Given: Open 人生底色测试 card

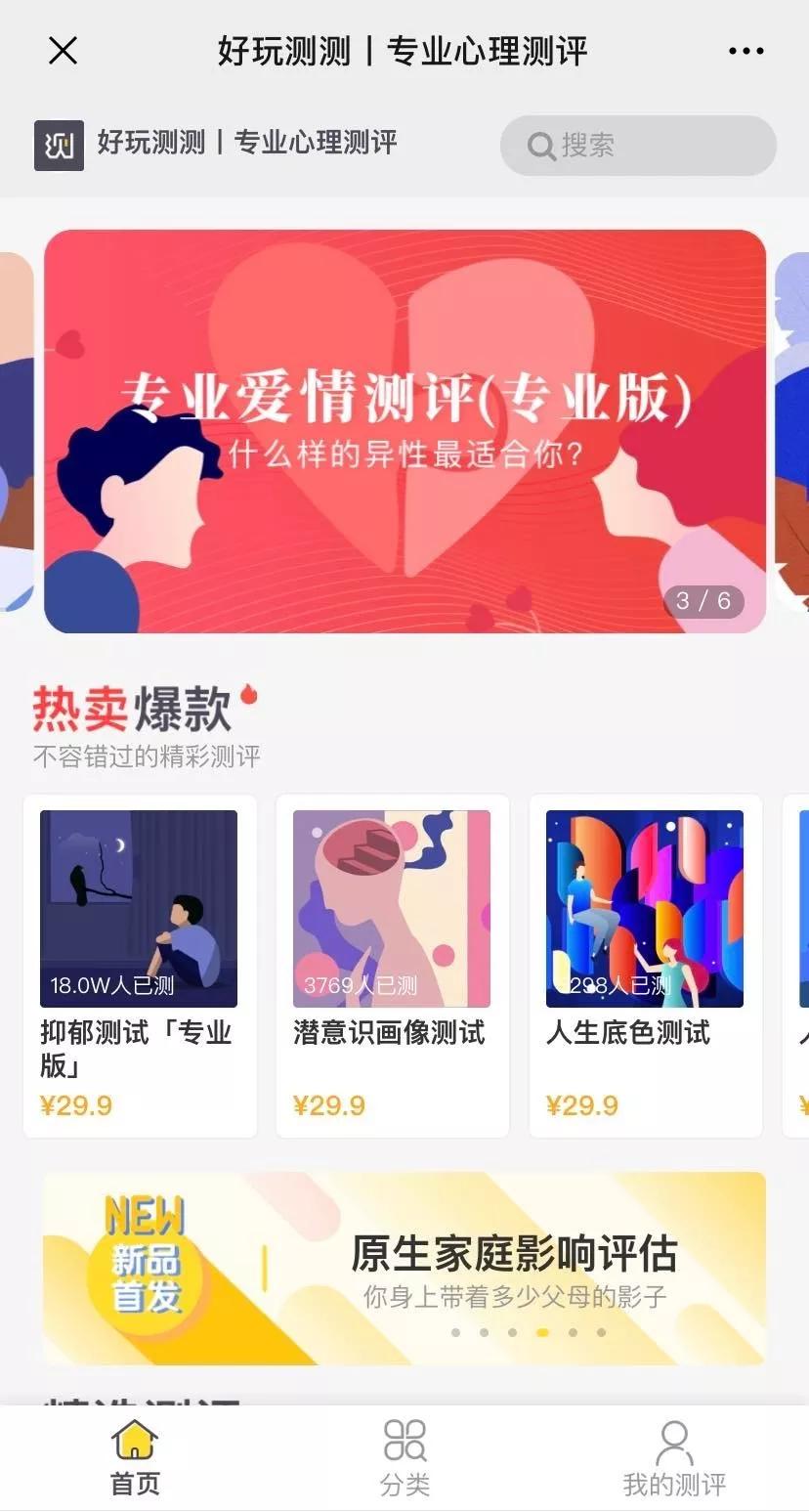Looking at the screenshot, I should 645,965.
